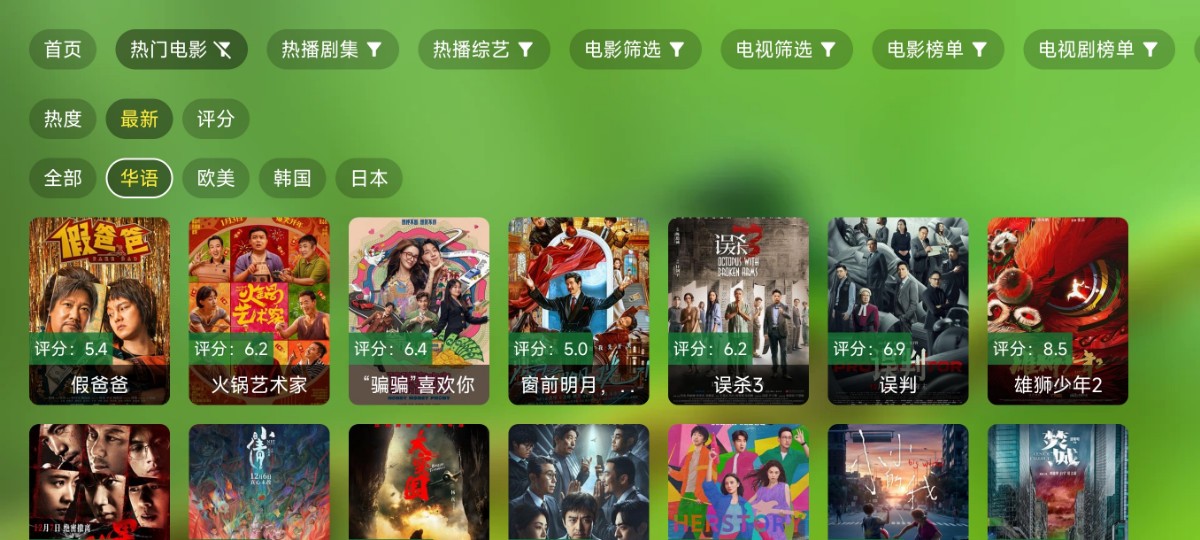Image resolution: width=1200 pixels, height=540 pixels.
Task: Filter by 欧美 region
Action: point(215,178)
